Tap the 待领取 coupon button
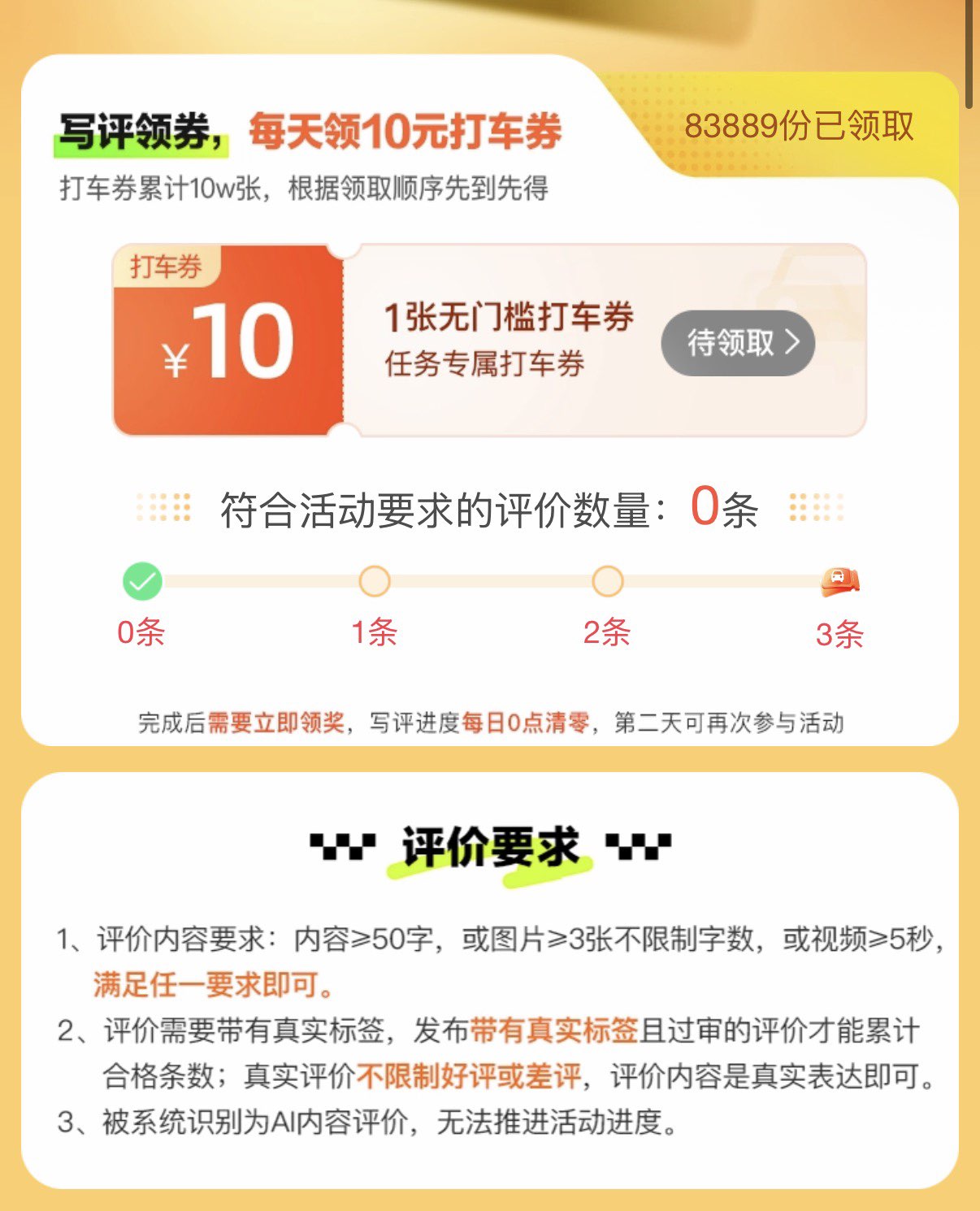980x1211 pixels. 738,343
